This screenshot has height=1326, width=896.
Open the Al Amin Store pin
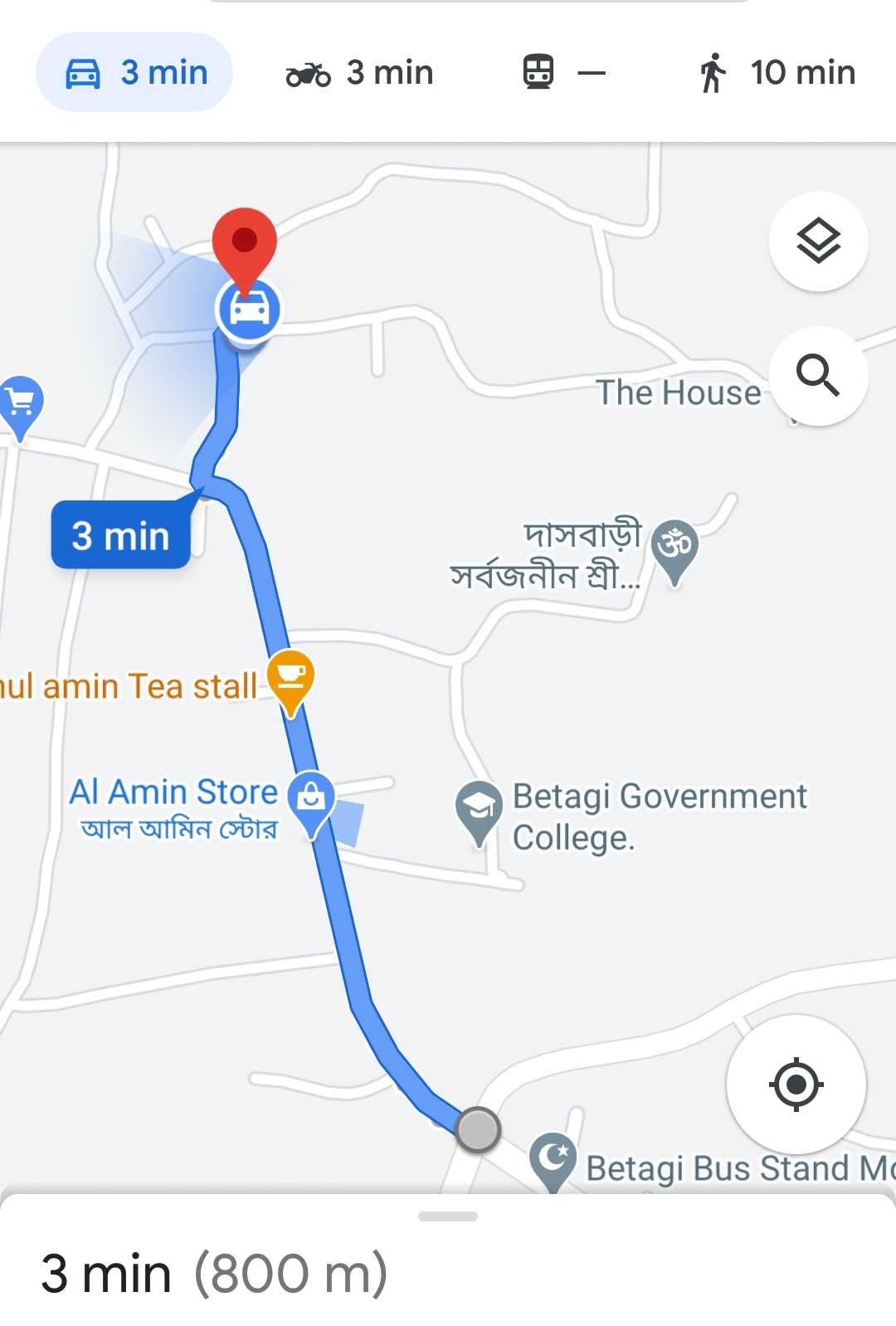(x=311, y=798)
